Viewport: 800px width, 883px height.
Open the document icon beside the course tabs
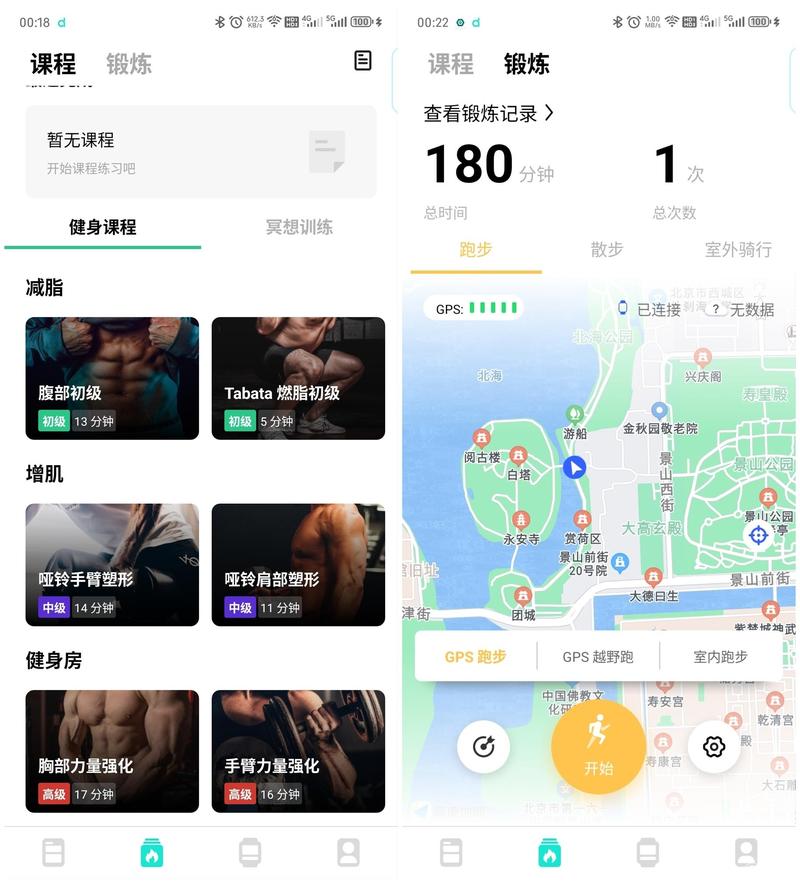pos(363,61)
